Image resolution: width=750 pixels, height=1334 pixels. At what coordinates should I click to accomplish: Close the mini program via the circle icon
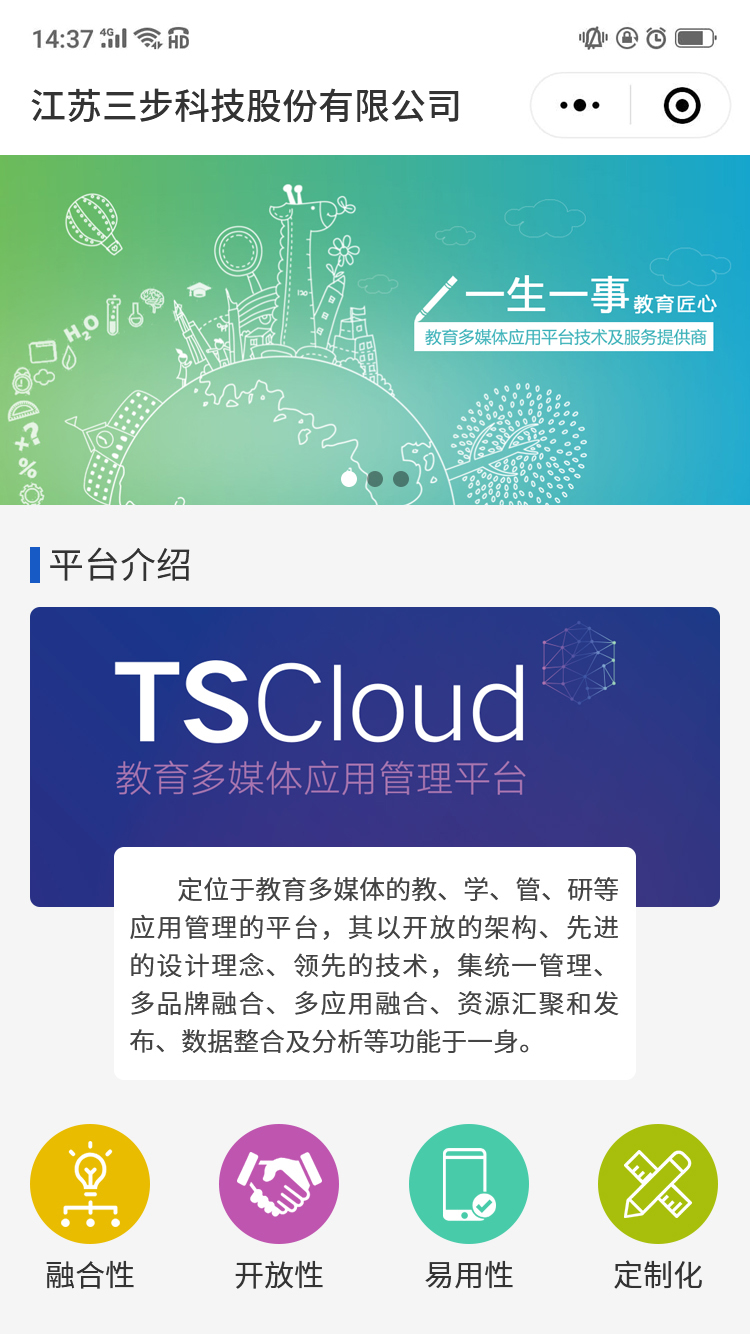(682, 105)
